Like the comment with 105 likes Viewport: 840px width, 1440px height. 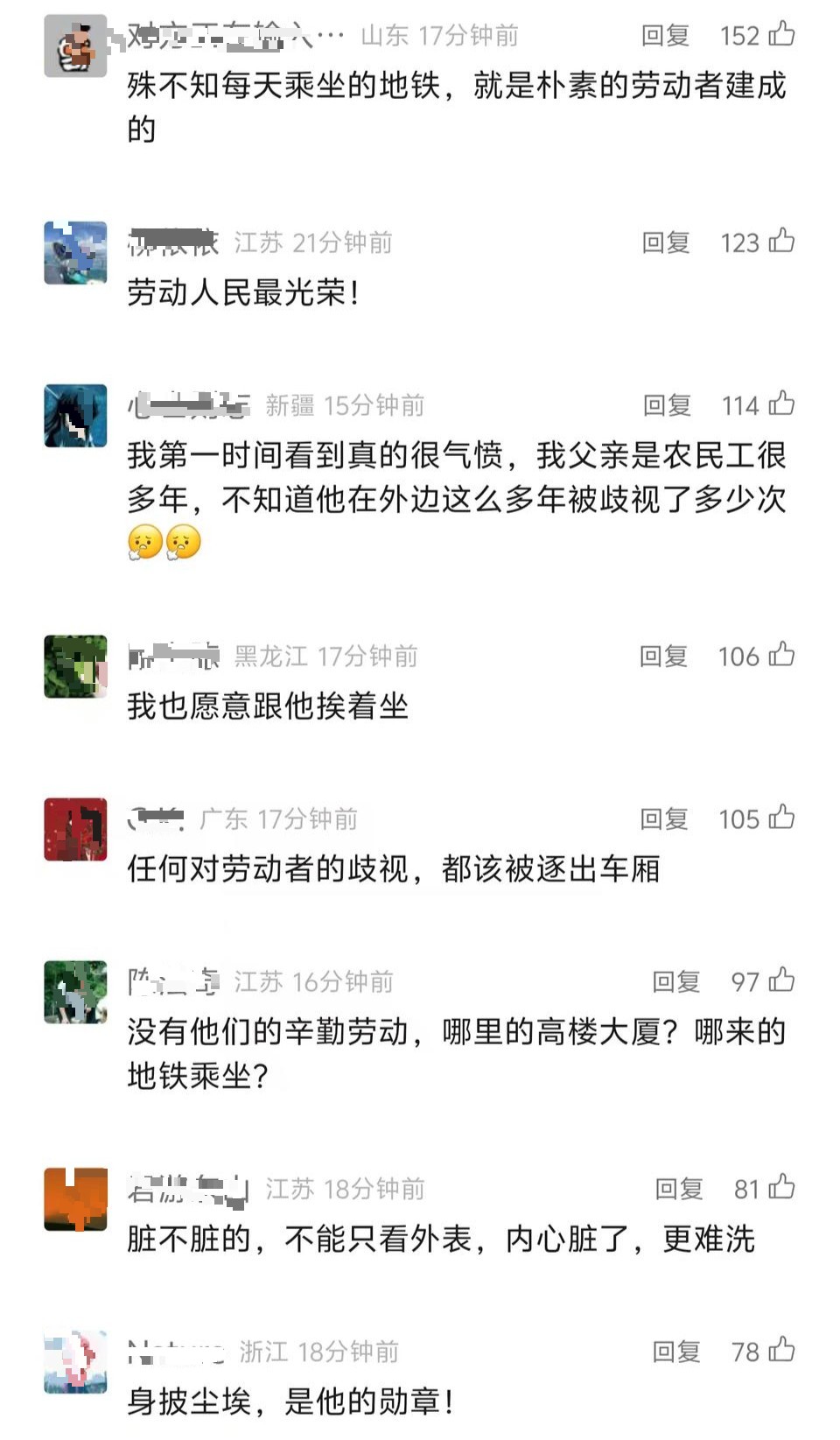tap(781, 818)
